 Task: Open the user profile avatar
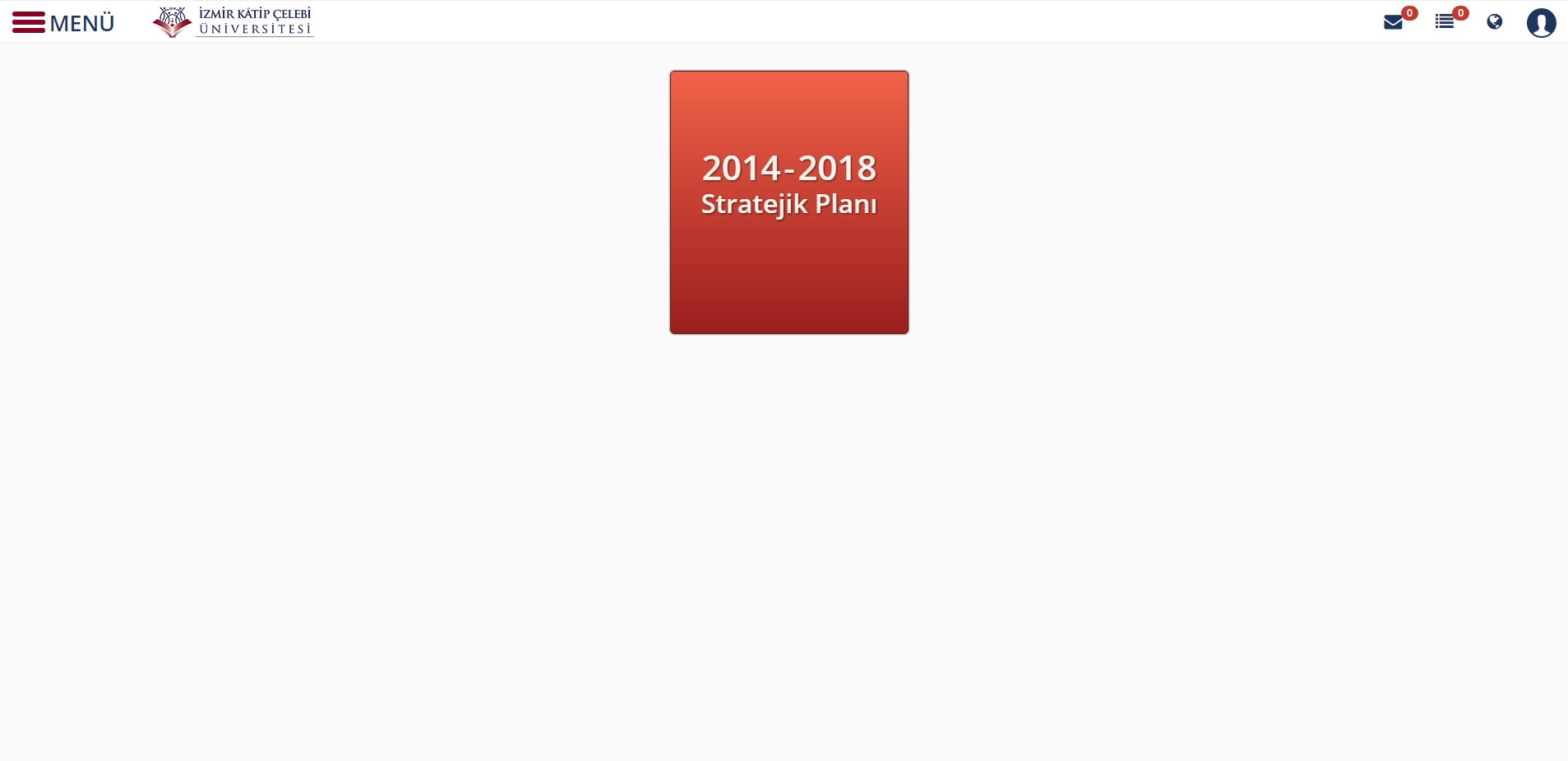[x=1541, y=22]
